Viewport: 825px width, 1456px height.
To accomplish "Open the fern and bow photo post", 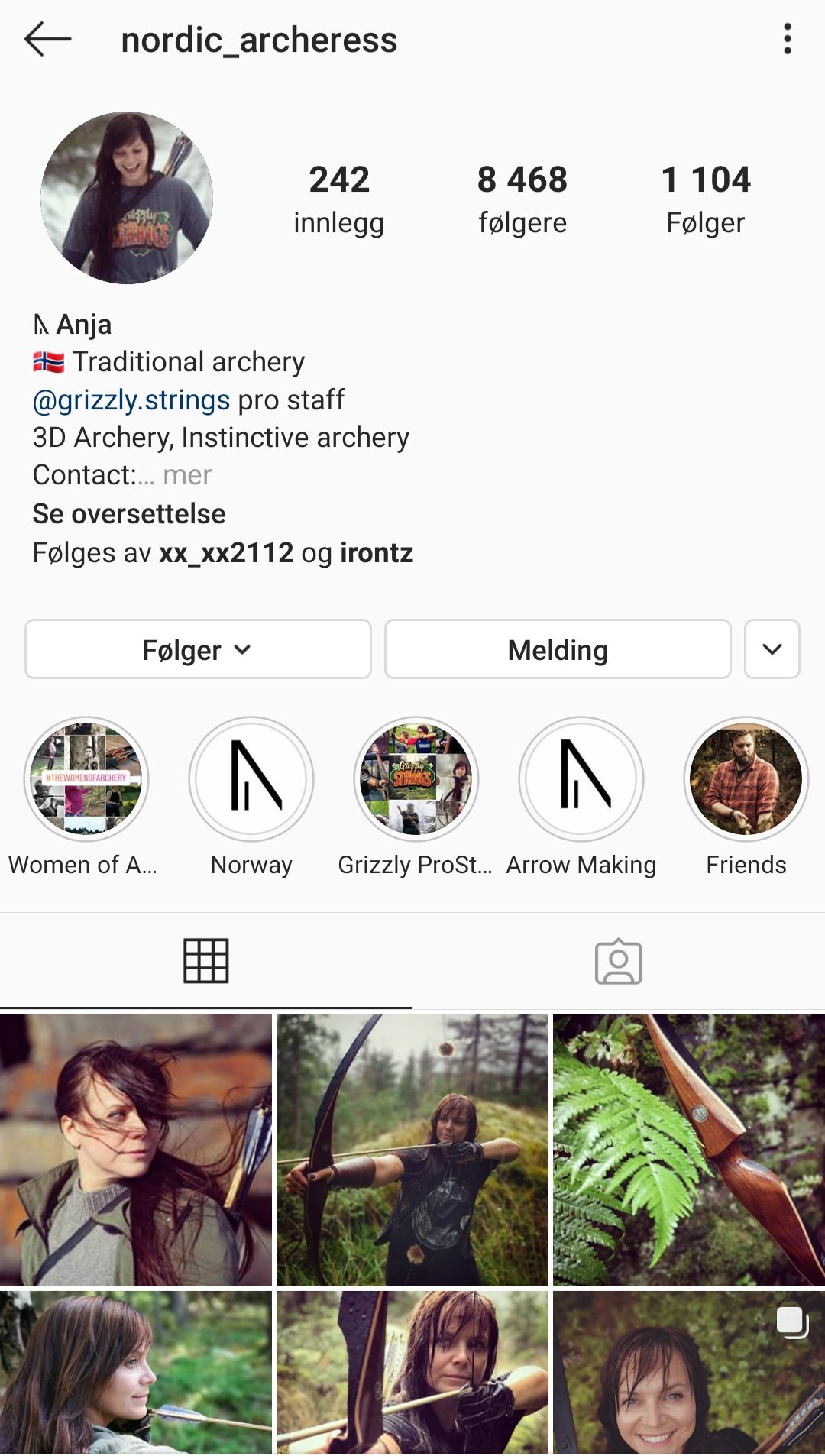I will point(688,1150).
